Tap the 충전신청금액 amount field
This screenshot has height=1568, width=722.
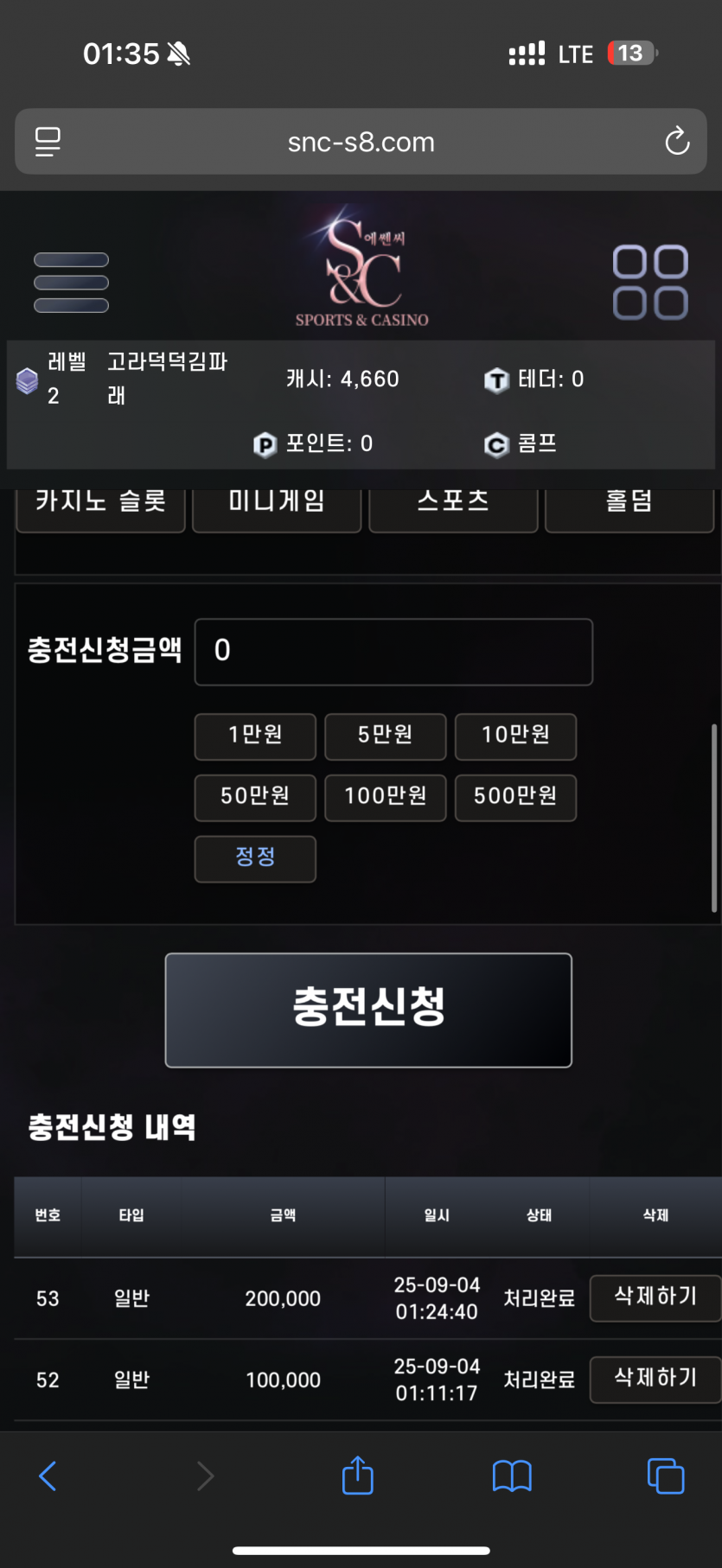[393, 652]
